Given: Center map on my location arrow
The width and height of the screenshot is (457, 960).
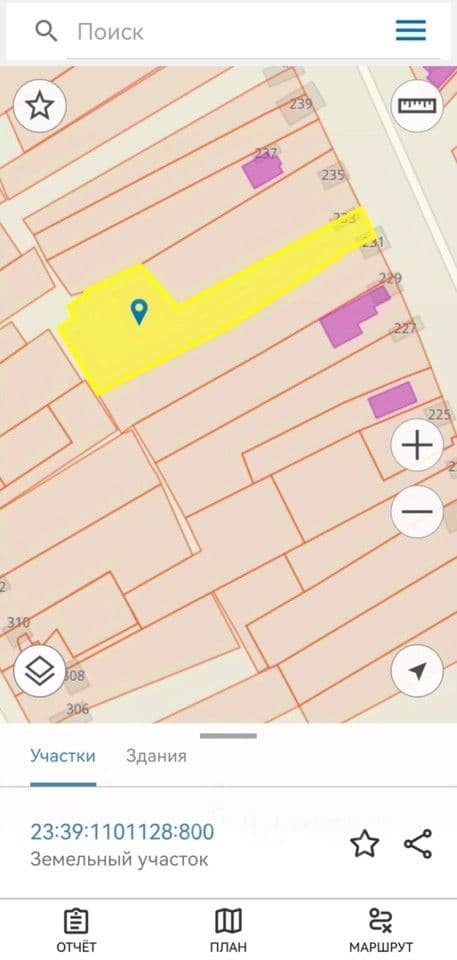Looking at the screenshot, I should coord(417,671).
